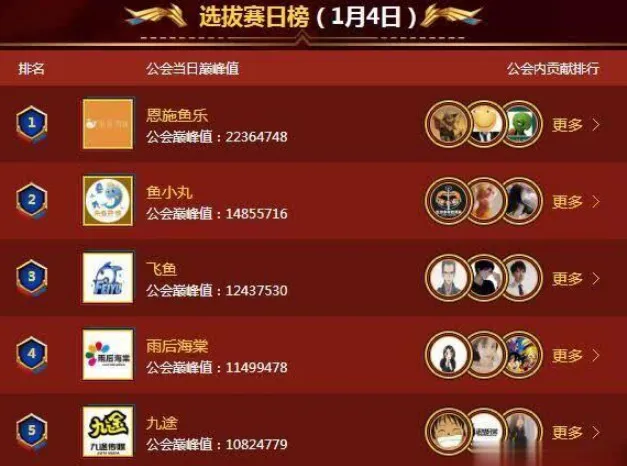Open 更多 for 九途 guild
Screen dimensions: 627x466
click(x=575, y=432)
